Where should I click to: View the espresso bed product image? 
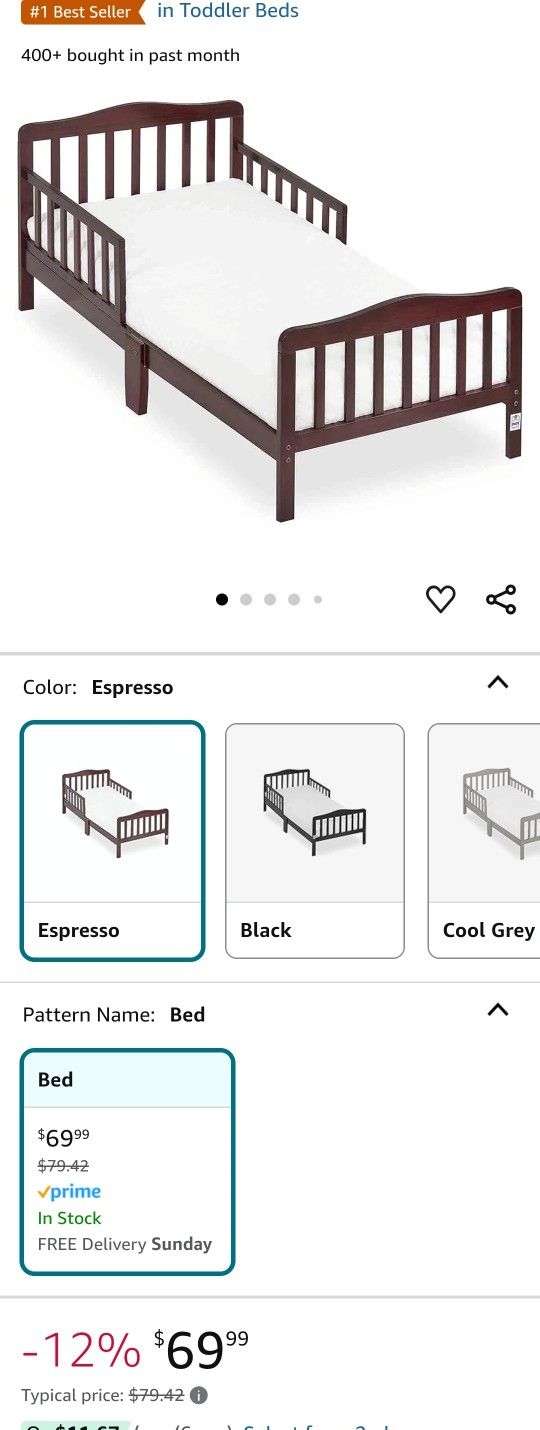point(270,310)
